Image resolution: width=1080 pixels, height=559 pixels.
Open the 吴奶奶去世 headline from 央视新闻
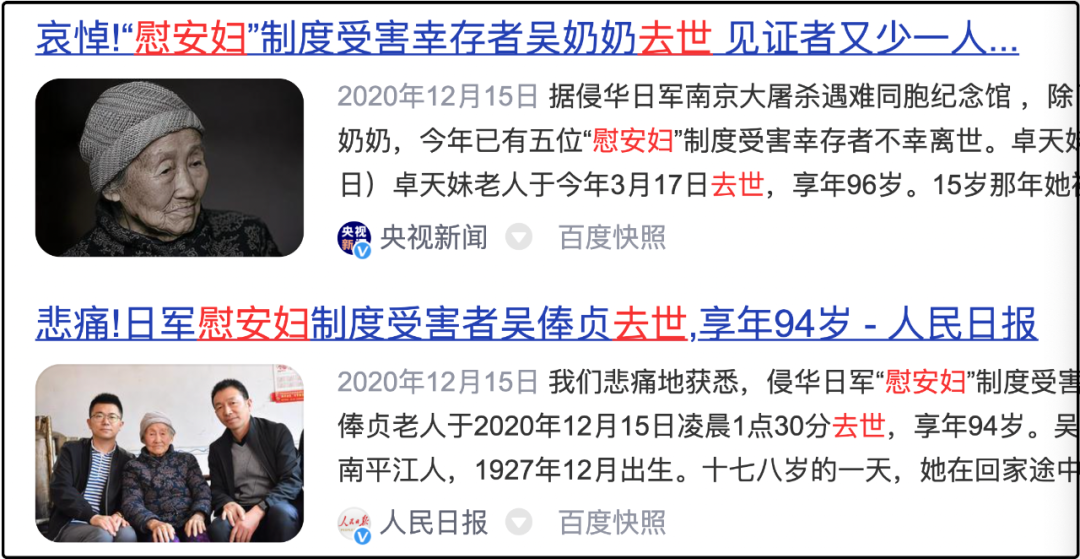pyautogui.click(x=526, y=38)
